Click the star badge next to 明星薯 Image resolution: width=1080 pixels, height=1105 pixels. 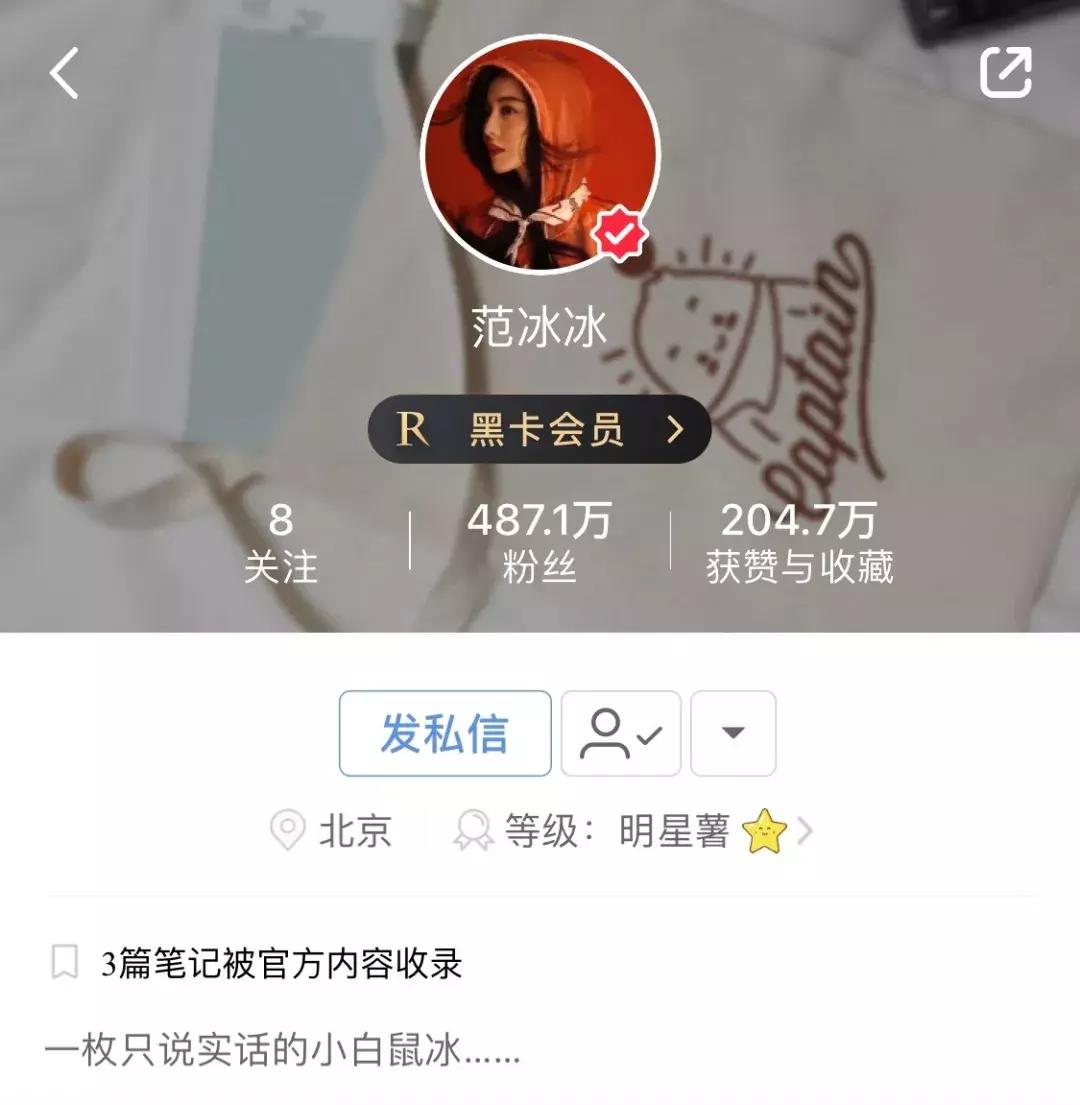coord(764,830)
